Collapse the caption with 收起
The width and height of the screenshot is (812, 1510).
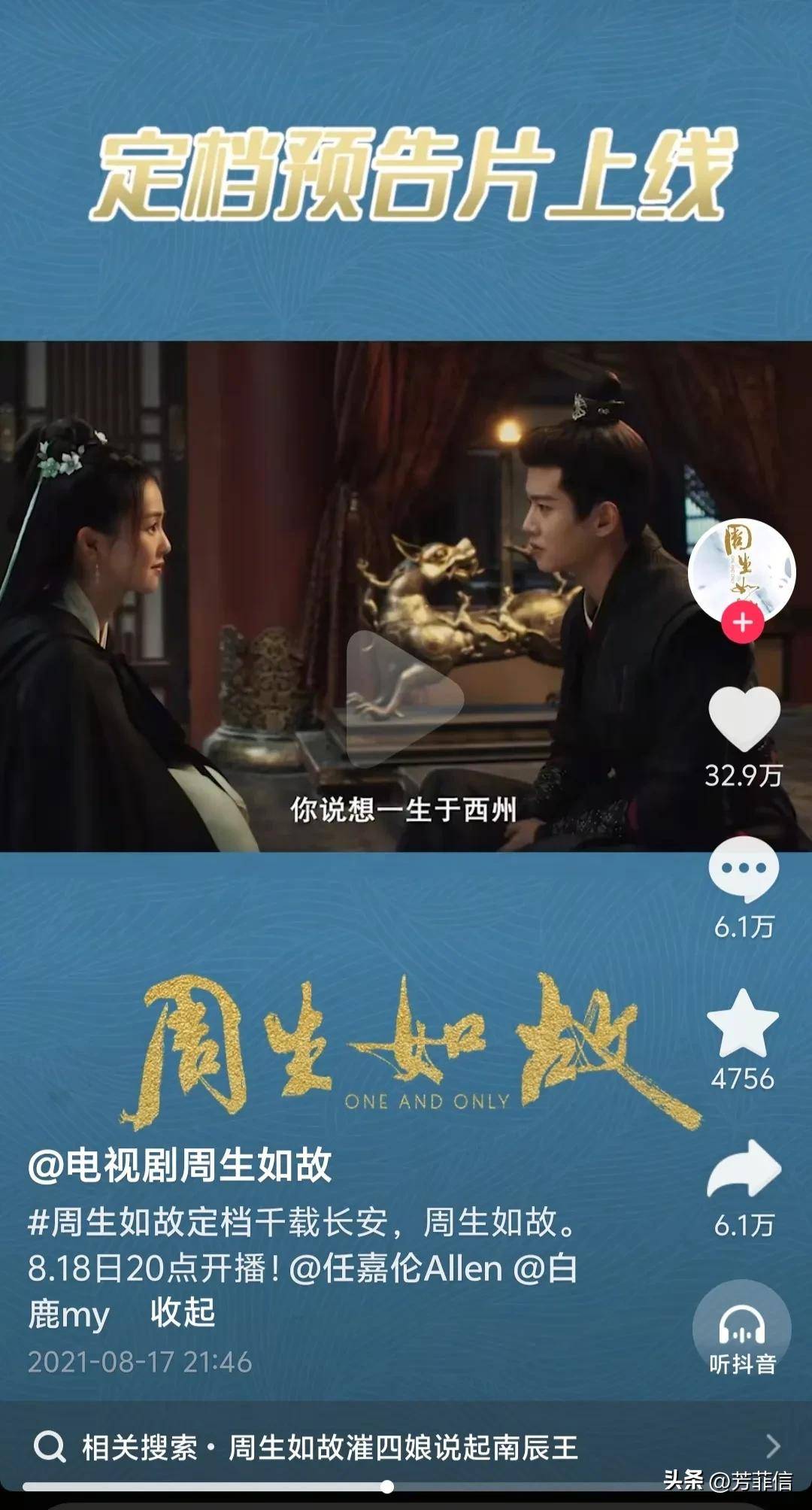(183, 1314)
